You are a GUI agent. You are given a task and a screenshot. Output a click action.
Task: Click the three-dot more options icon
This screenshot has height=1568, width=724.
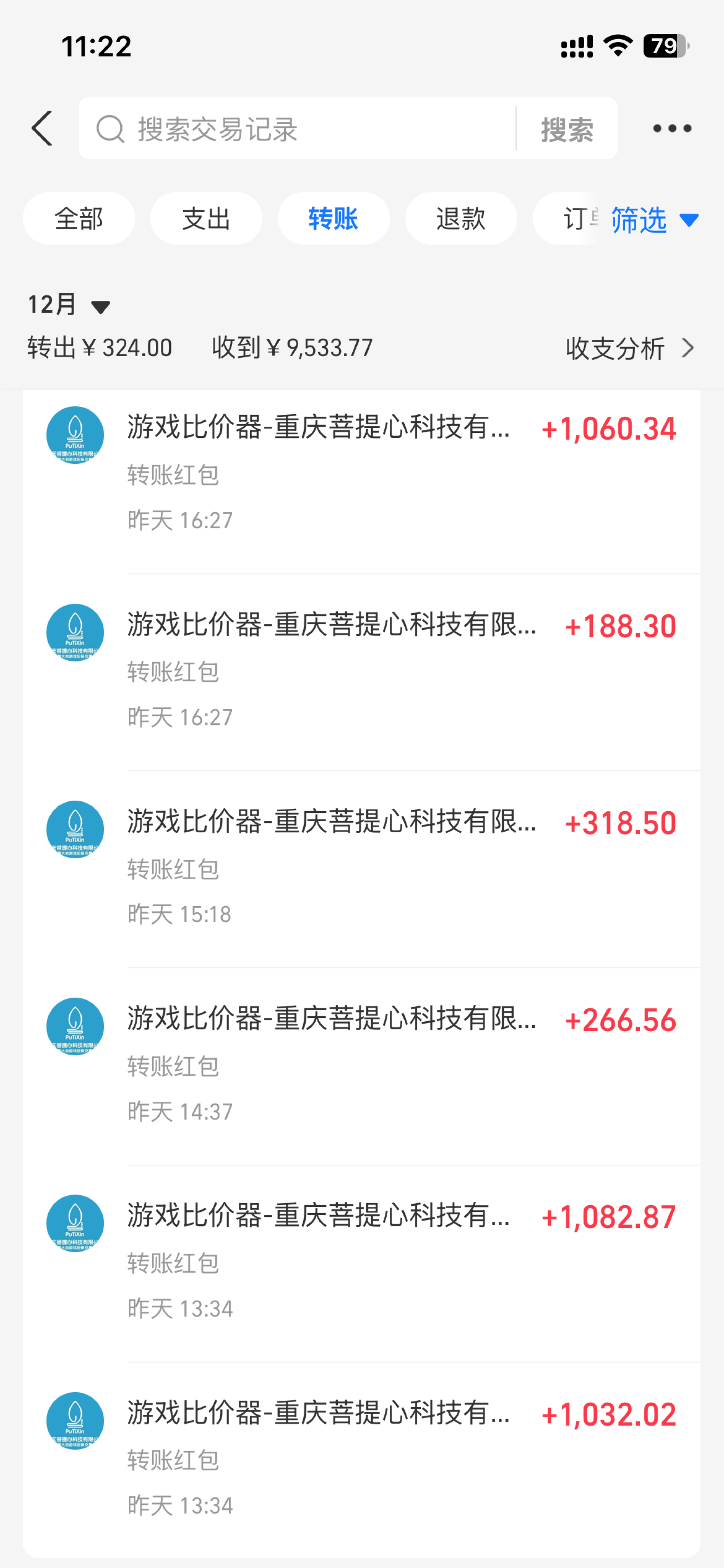pyautogui.click(x=672, y=128)
